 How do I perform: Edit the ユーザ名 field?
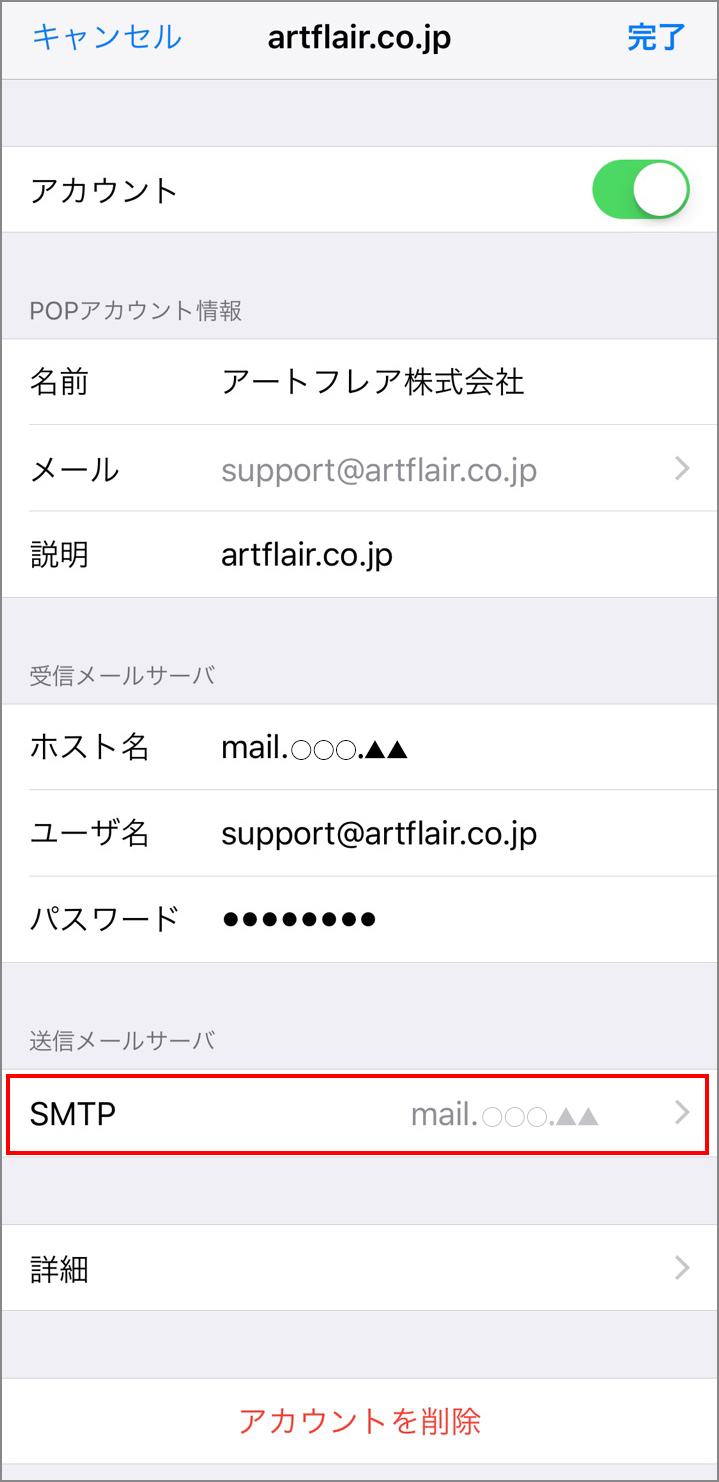(359, 833)
